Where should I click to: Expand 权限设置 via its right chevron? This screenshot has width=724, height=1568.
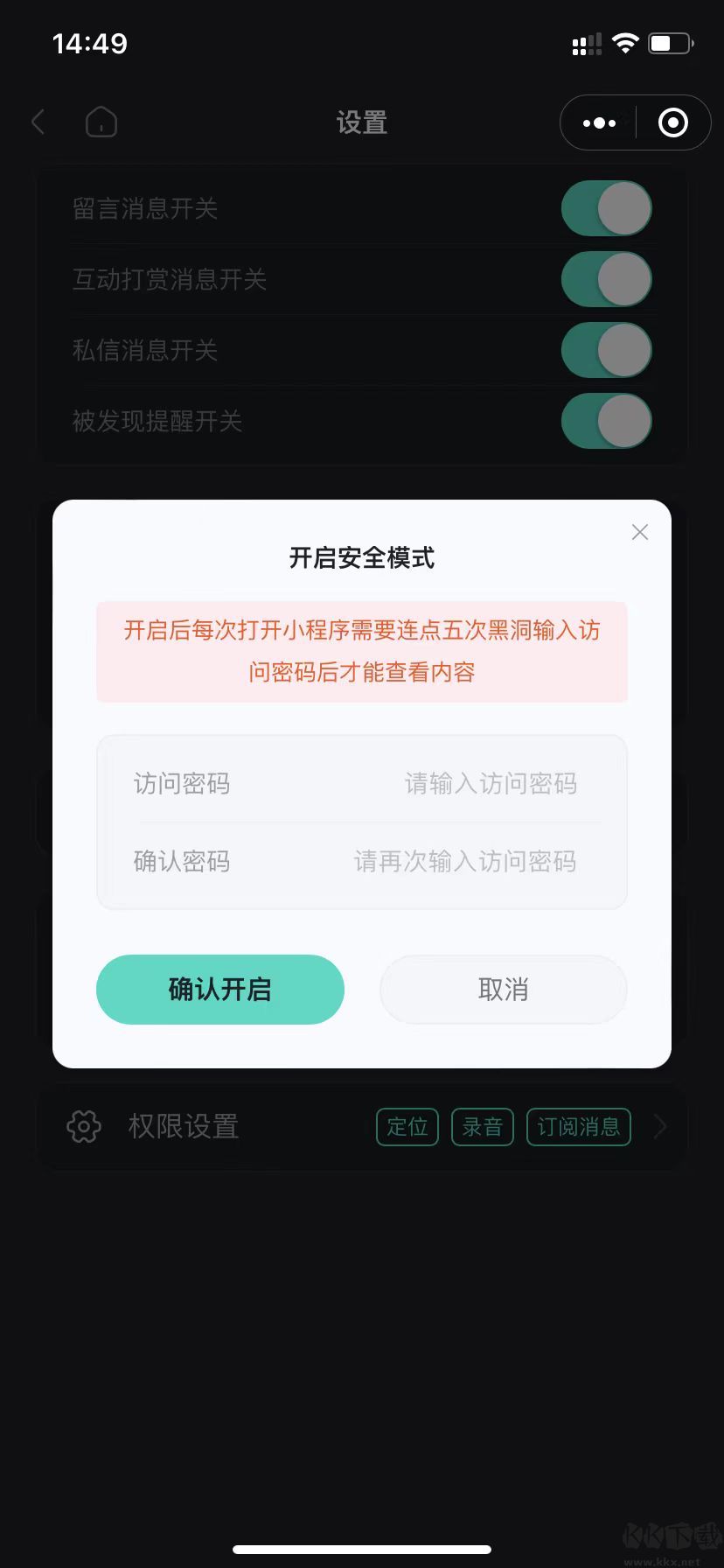(660, 1126)
